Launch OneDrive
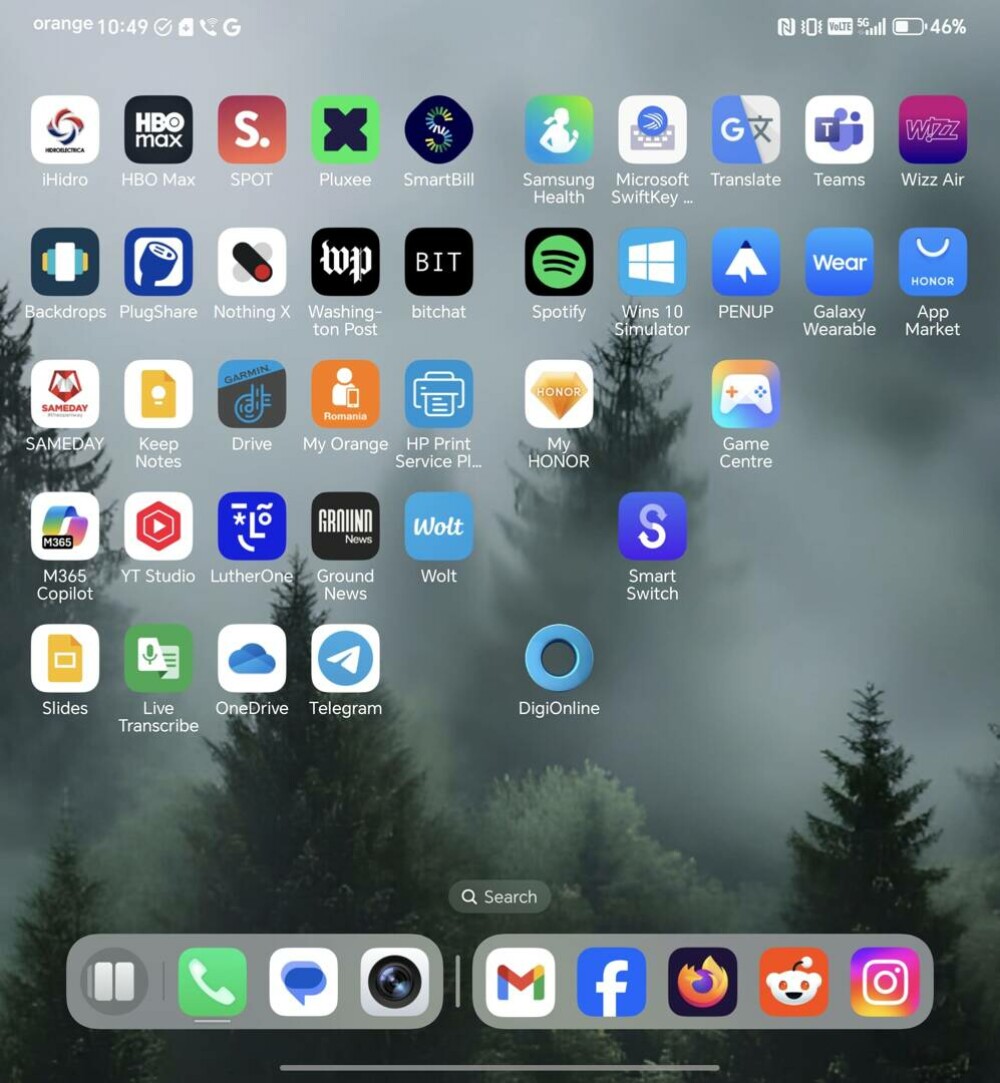Viewport: 1000px width, 1083px height. [251, 659]
